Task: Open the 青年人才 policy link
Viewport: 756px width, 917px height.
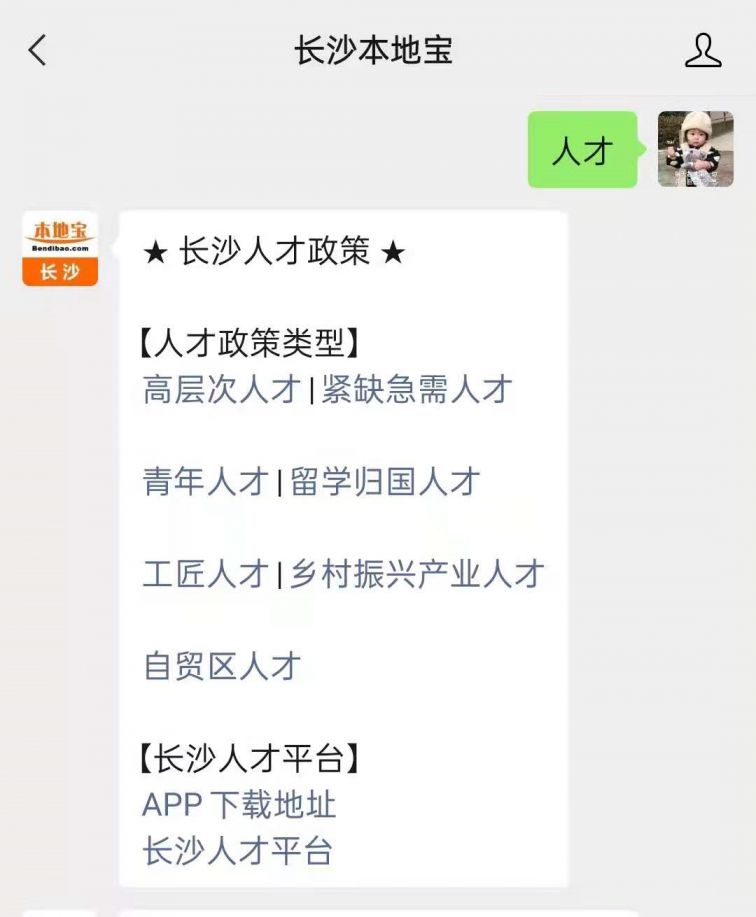Action: [x=205, y=482]
